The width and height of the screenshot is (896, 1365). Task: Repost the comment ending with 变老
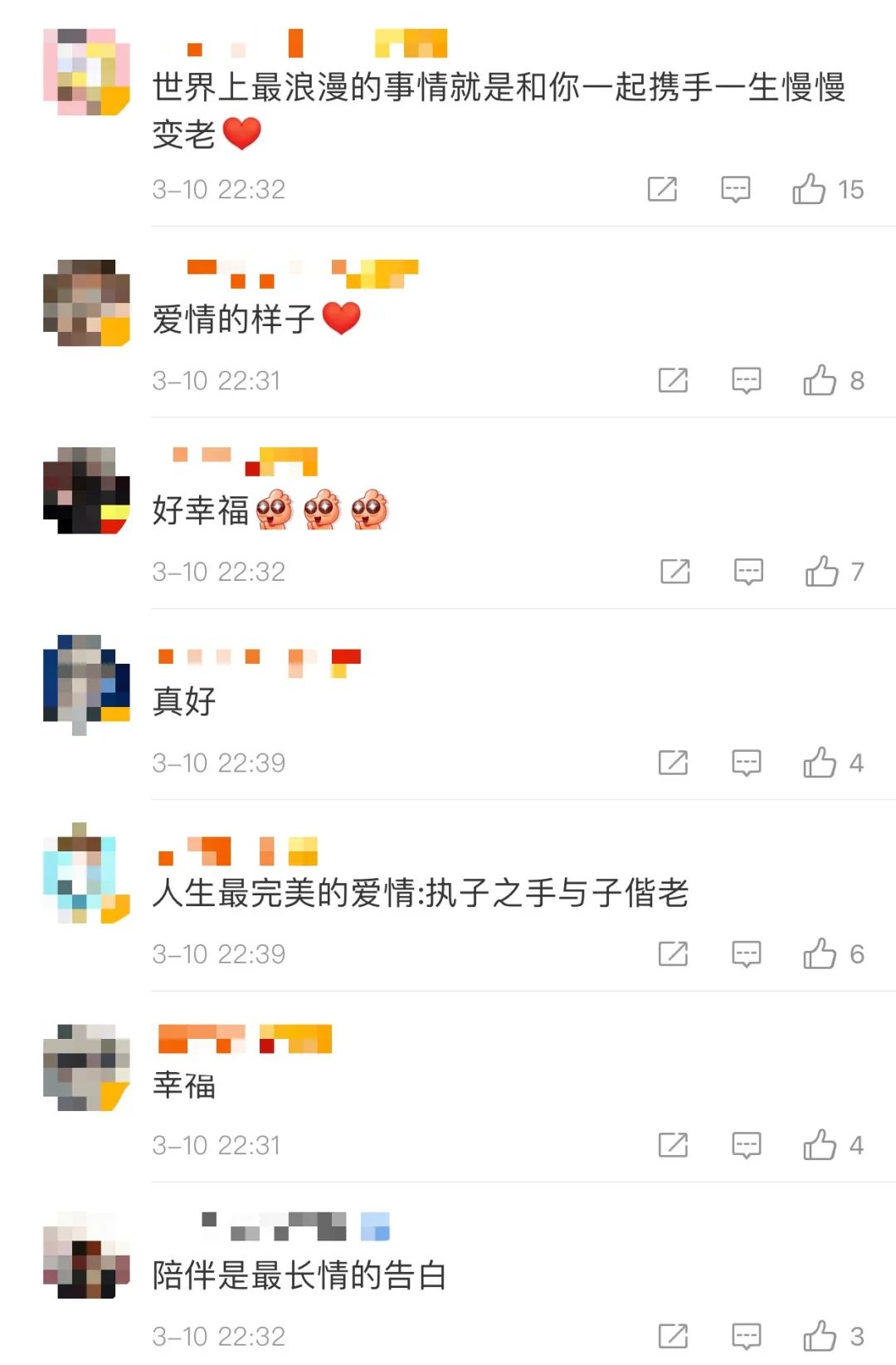tap(662, 189)
